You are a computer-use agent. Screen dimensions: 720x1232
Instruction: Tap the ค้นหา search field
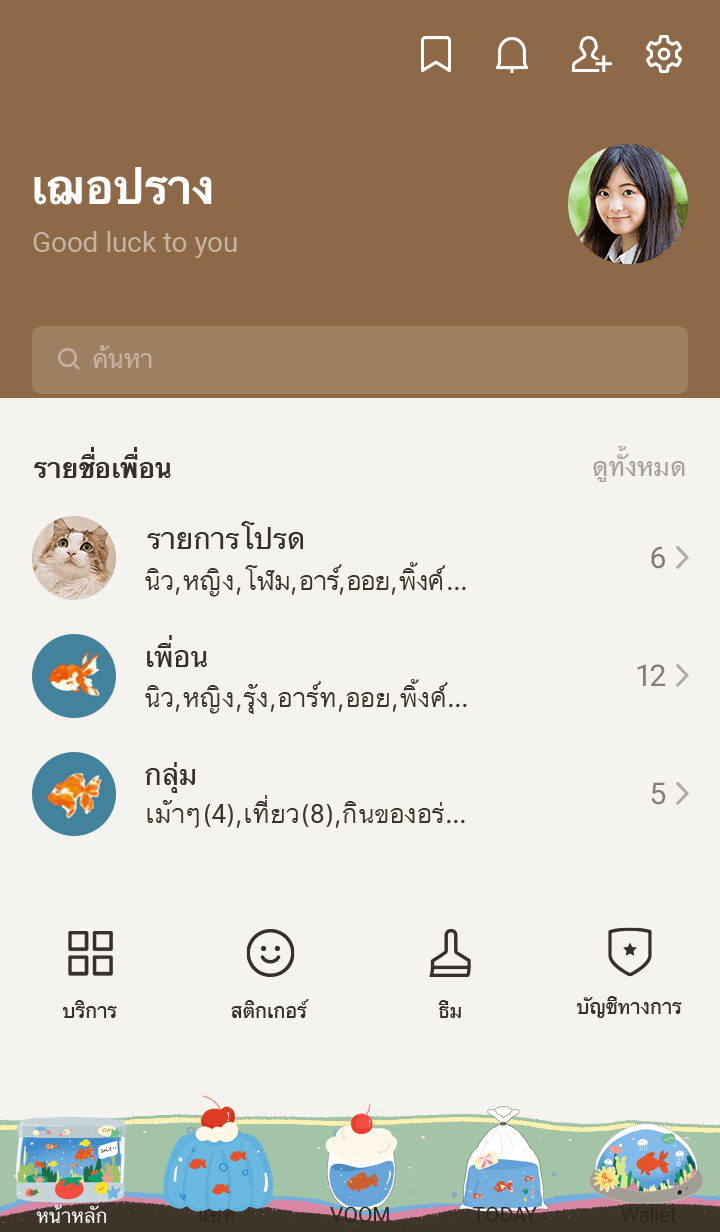coord(360,360)
